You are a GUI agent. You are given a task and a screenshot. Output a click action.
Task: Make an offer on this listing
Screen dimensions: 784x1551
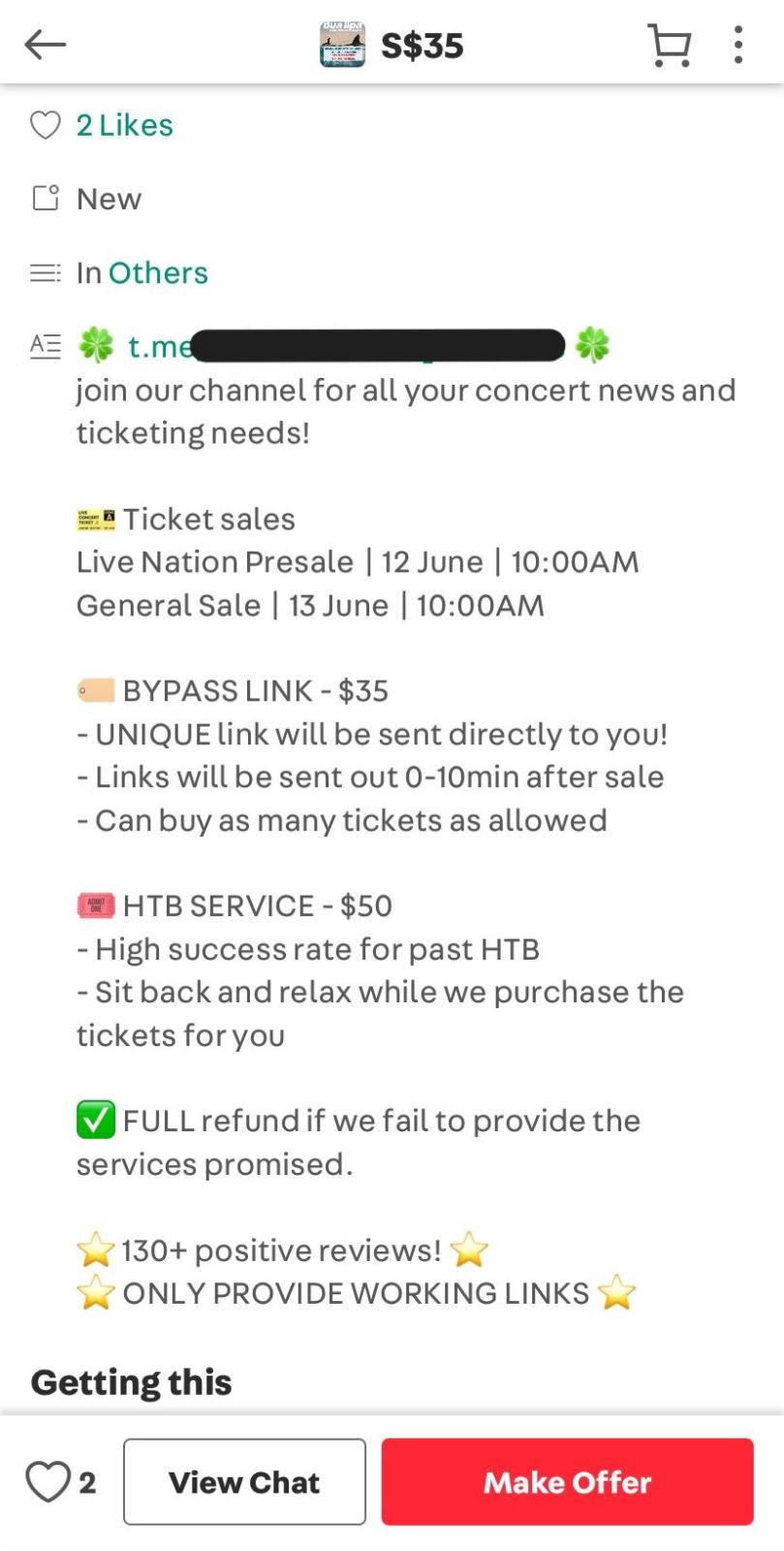(x=567, y=1482)
